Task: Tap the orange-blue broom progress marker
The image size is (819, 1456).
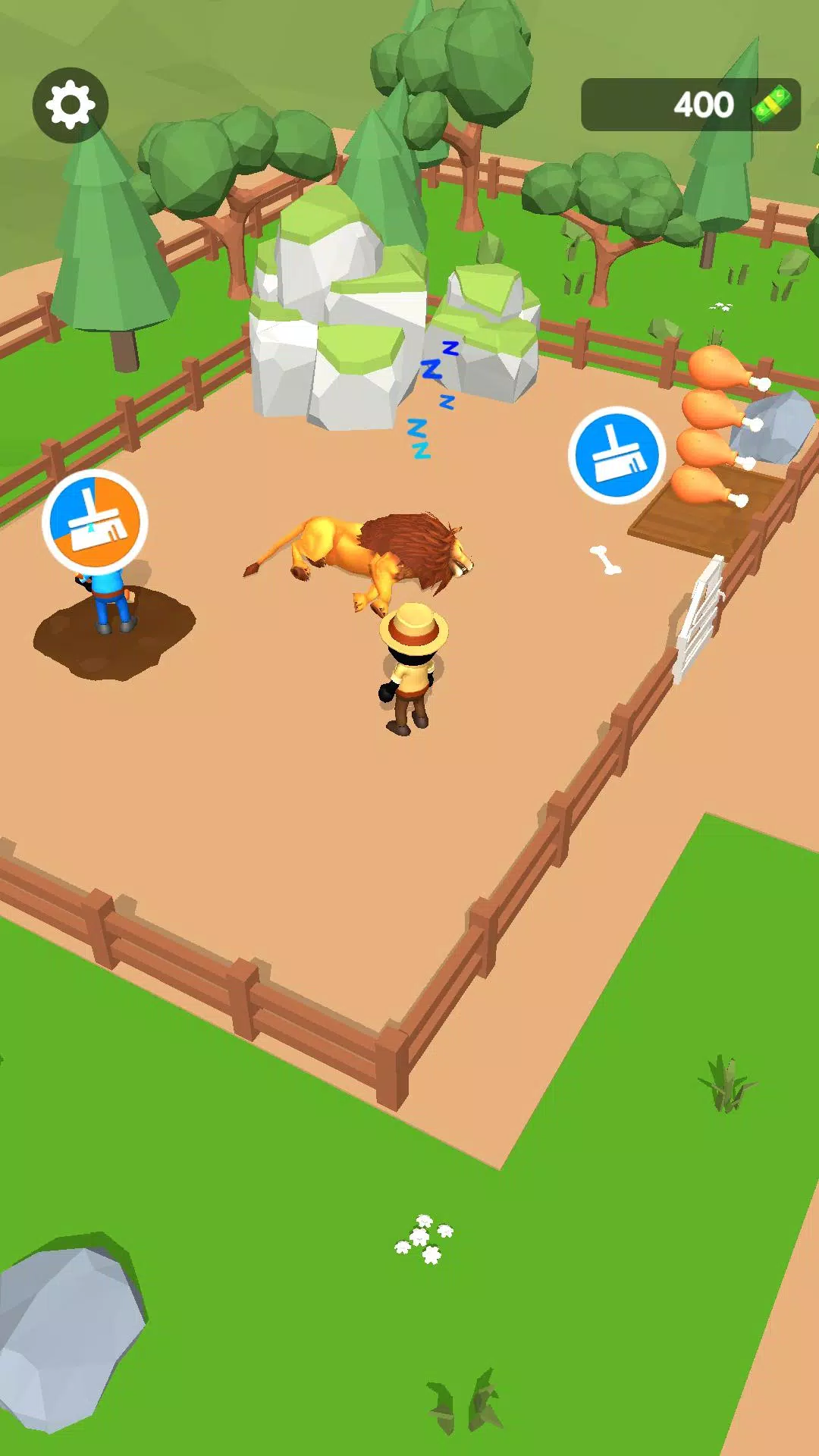Action: click(95, 522)
